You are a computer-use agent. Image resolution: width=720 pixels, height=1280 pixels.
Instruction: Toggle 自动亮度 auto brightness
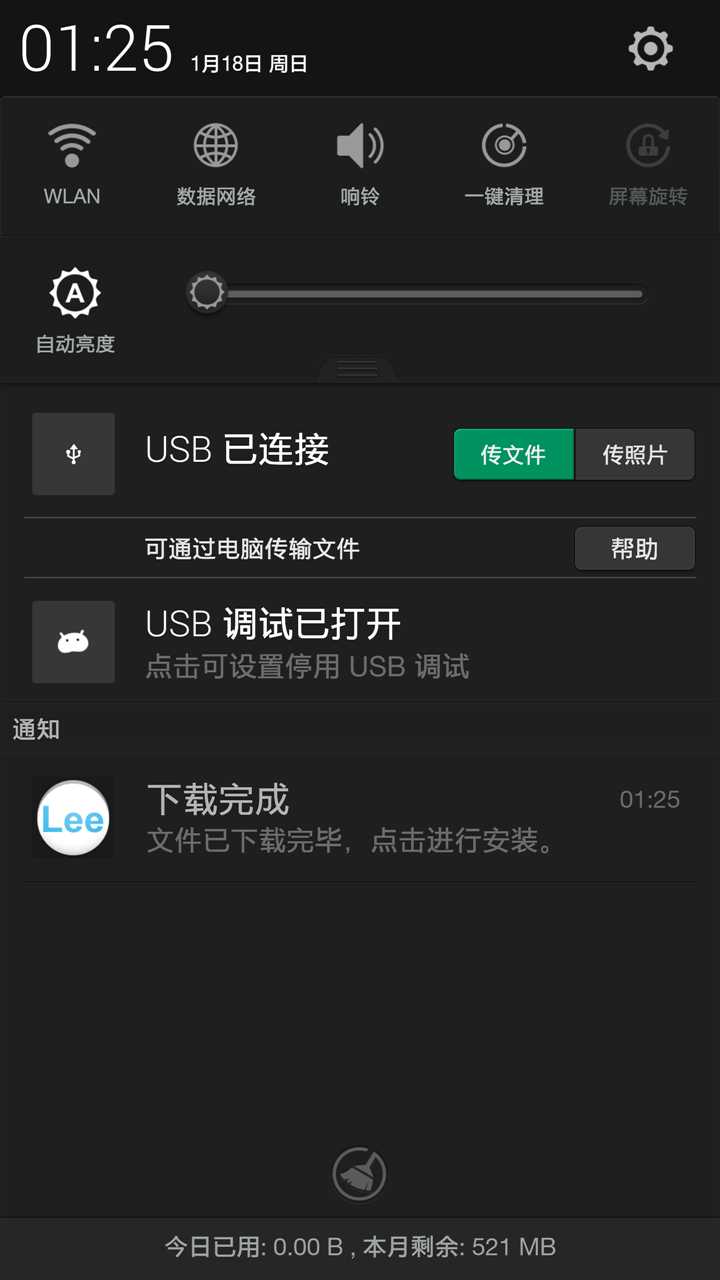point(76,310)
